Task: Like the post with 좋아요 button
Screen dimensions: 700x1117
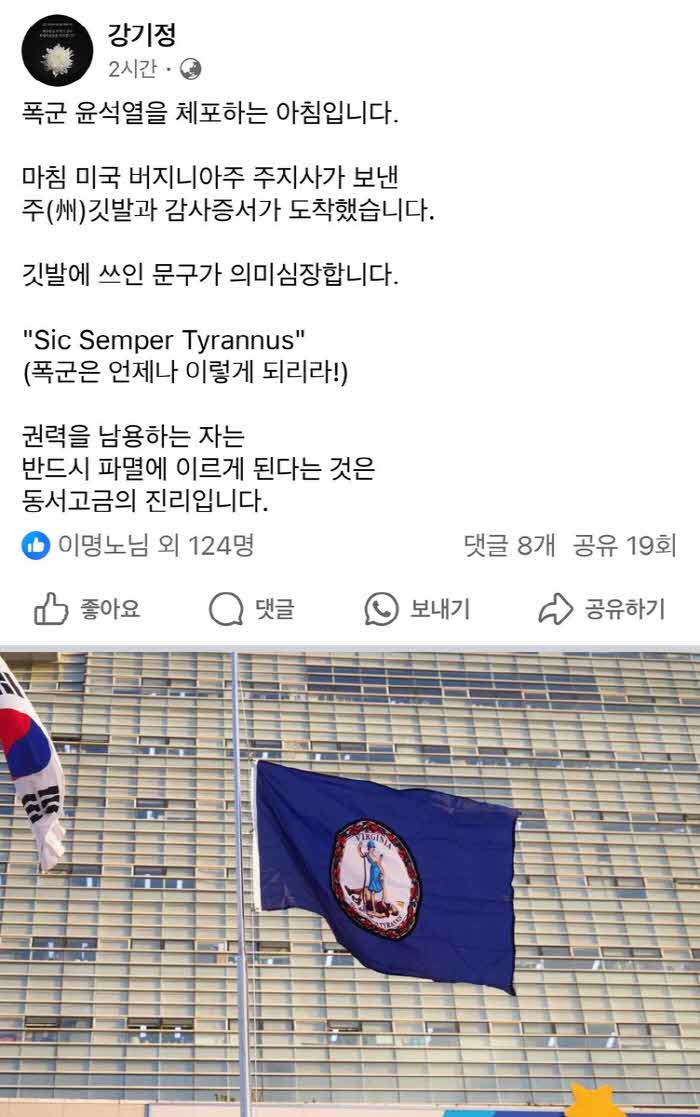Action: pos(88,608)
